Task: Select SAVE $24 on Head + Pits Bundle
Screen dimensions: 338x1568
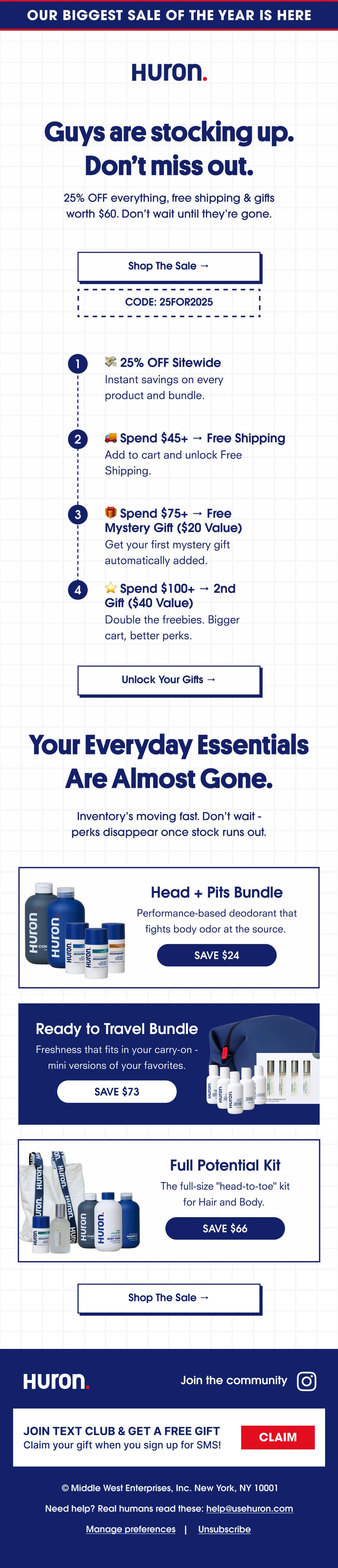Action: [216, 955]
